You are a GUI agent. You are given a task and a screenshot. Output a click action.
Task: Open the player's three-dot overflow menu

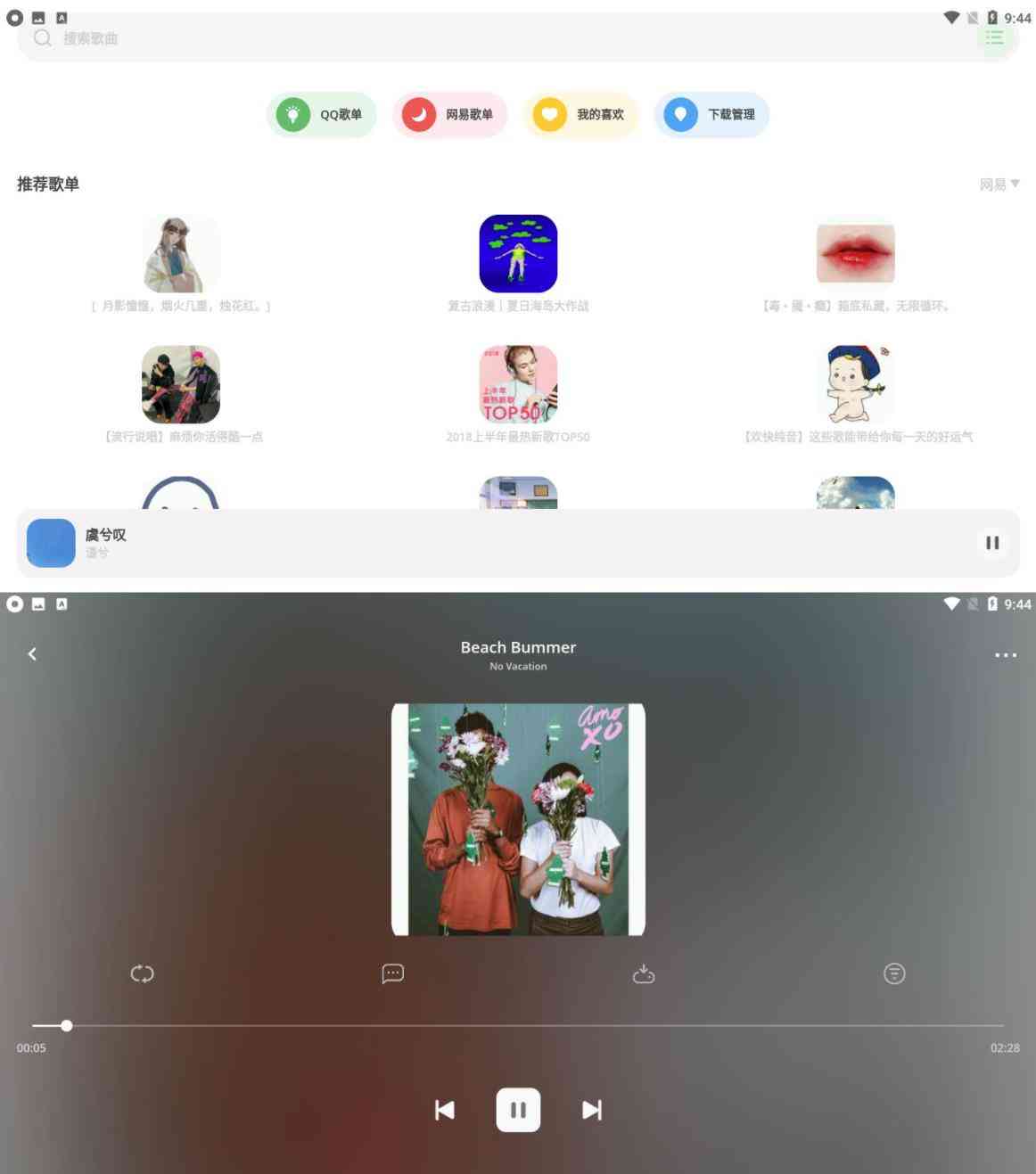tap(1005, 655)
